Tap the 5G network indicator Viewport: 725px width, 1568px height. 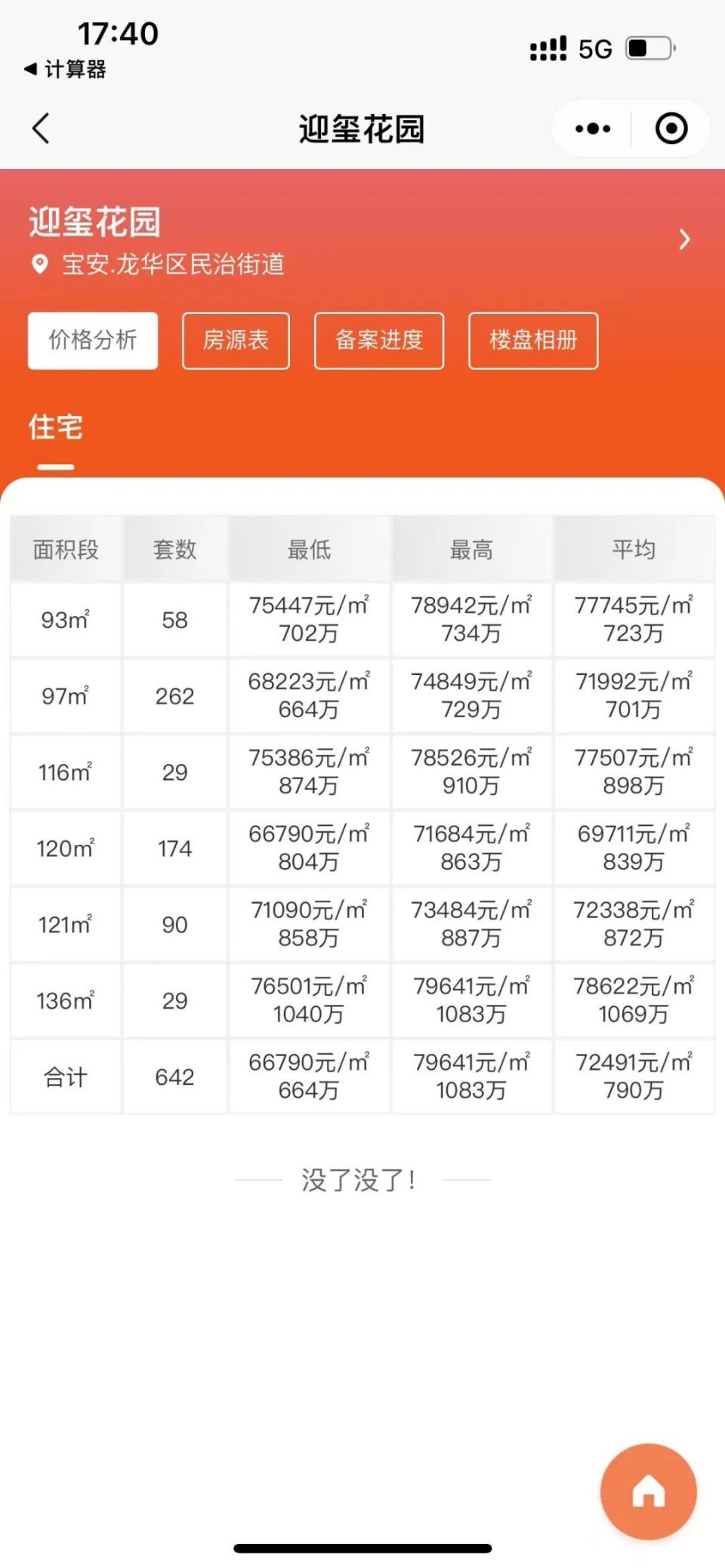[596, 48]
